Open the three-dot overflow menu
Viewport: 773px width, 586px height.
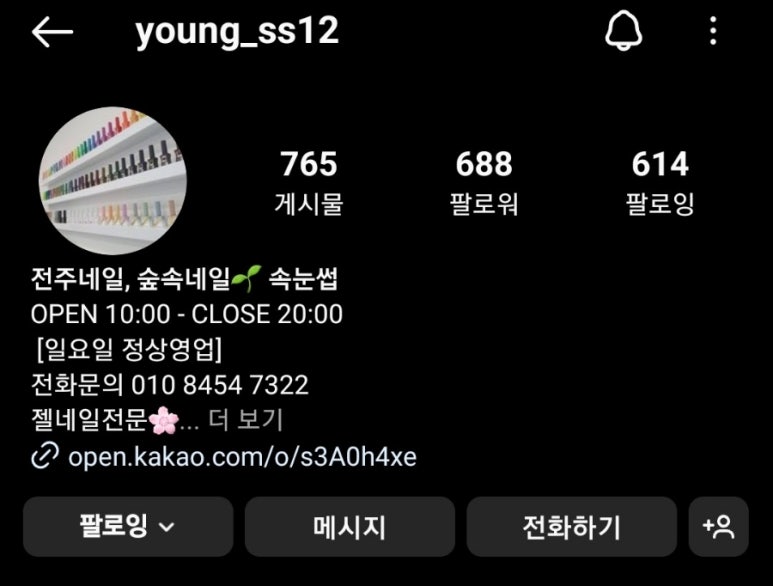[713, 32]
